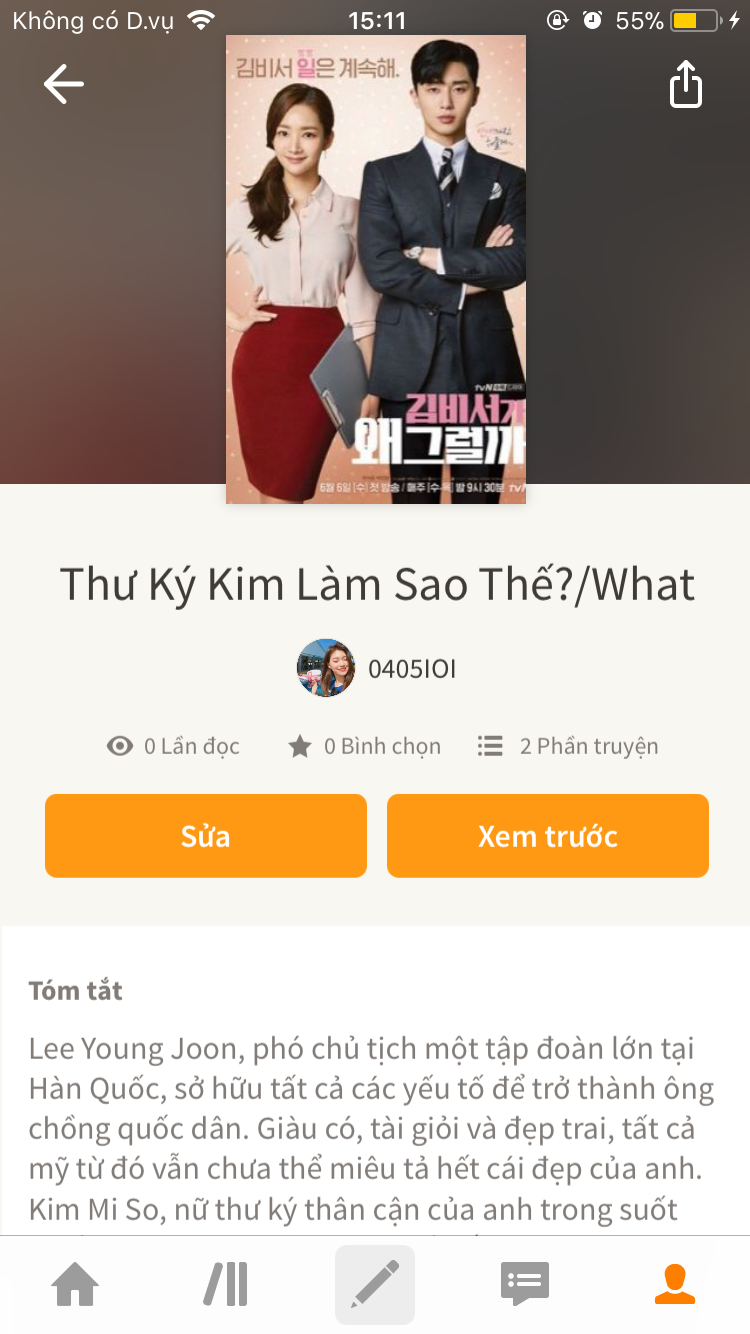
Task: Switch to the Home tab
Action: pyautogui.click(x=76, y=1284)
